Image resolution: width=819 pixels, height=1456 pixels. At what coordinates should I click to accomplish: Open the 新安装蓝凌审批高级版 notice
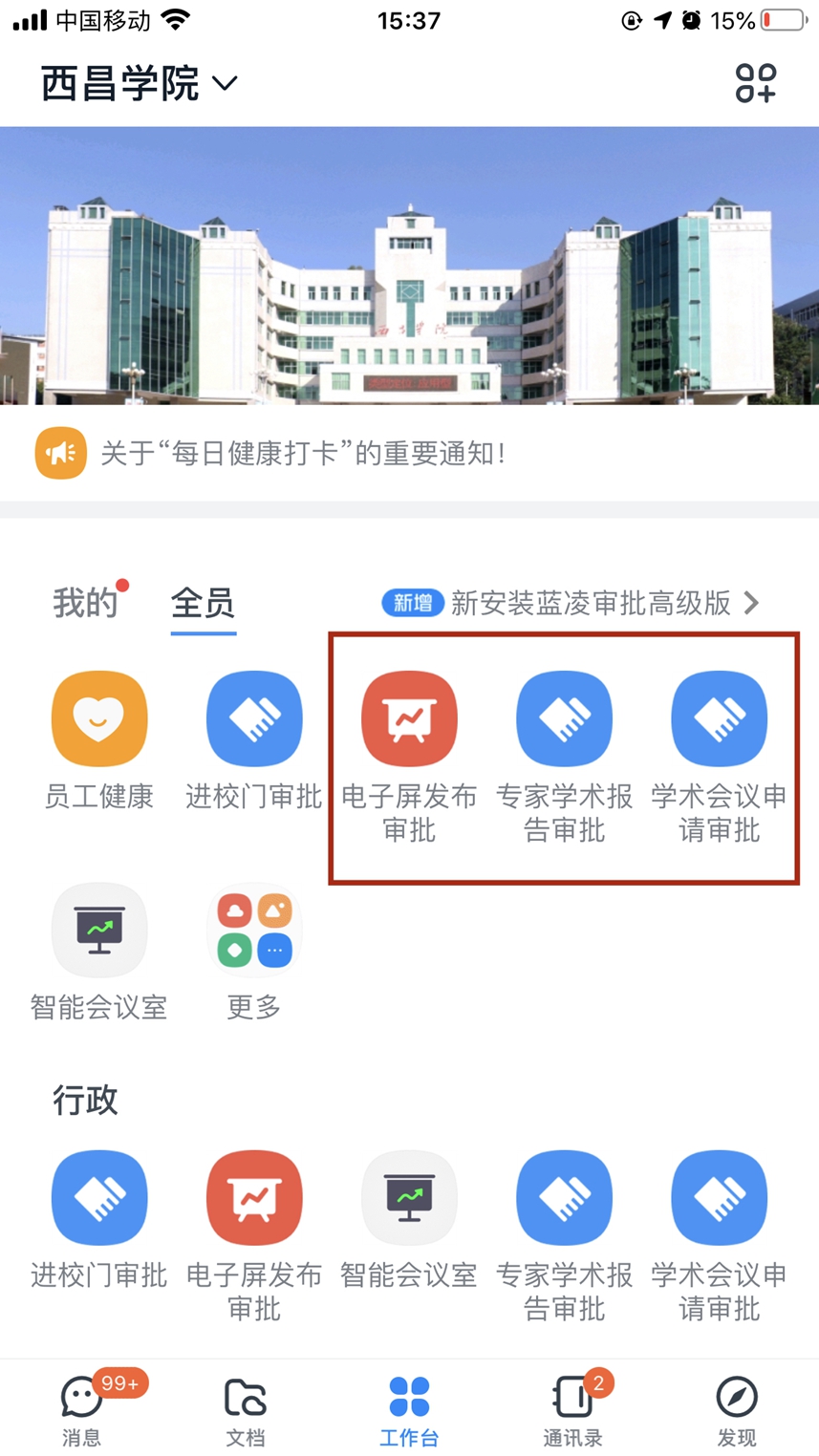coord(571,603)
